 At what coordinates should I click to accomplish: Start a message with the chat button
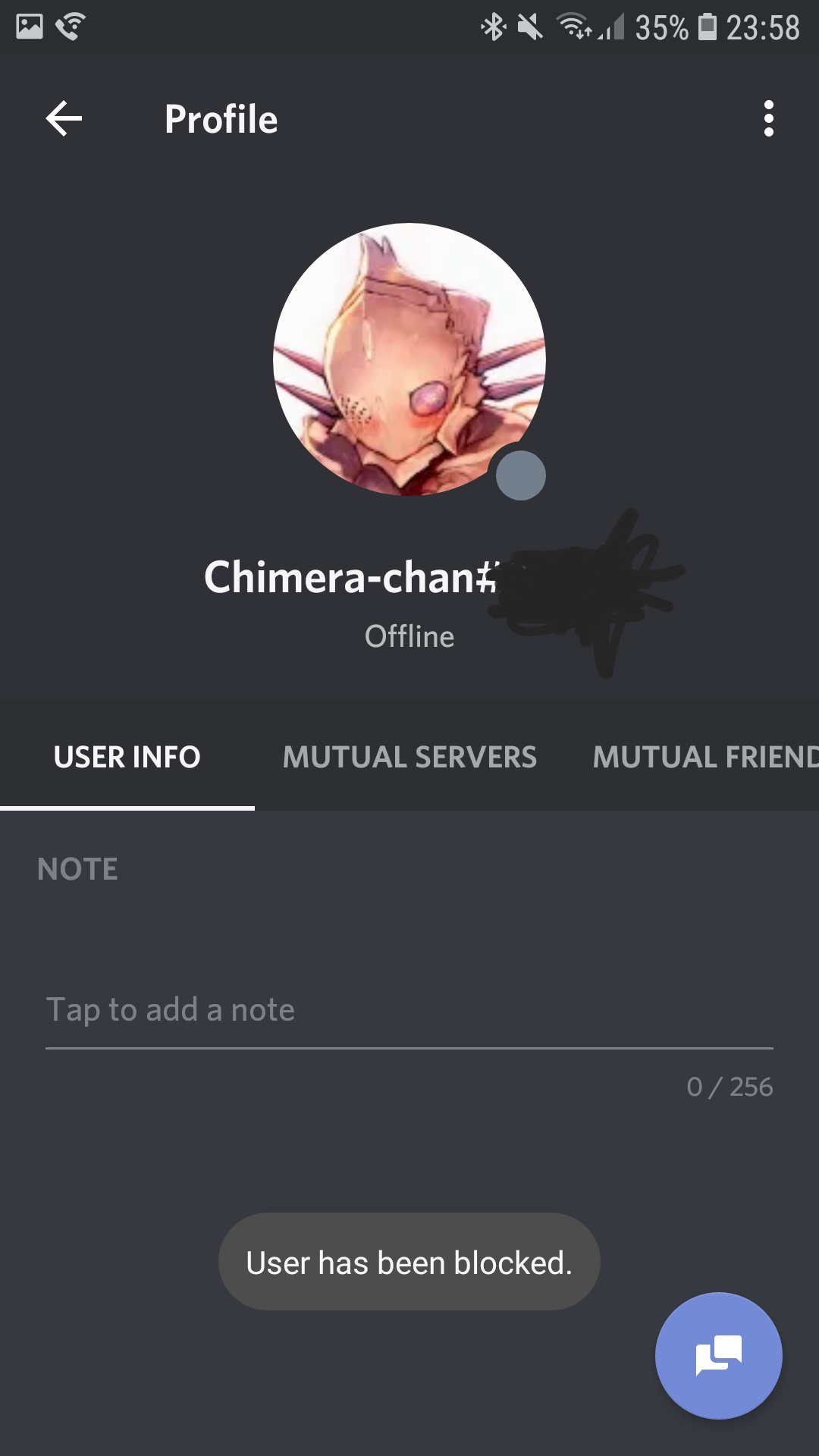pos(718,1355)
